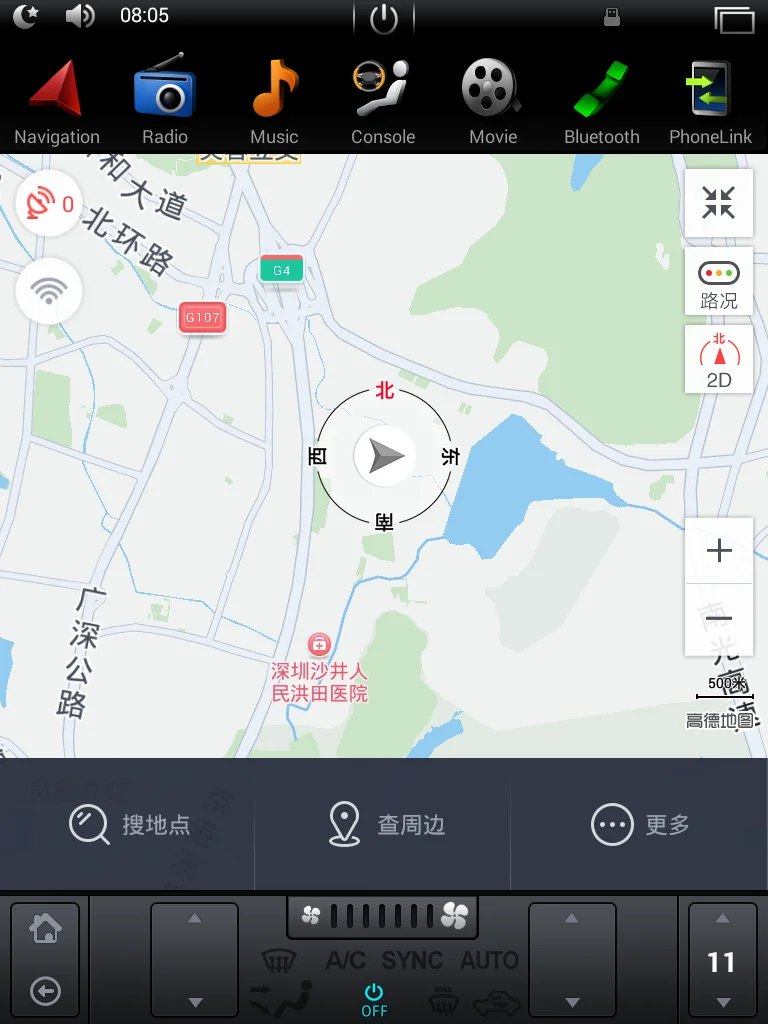The image size is (768, 1024).
Task: Tap 查周边 to find nearby places
Action: coord(383,824)
